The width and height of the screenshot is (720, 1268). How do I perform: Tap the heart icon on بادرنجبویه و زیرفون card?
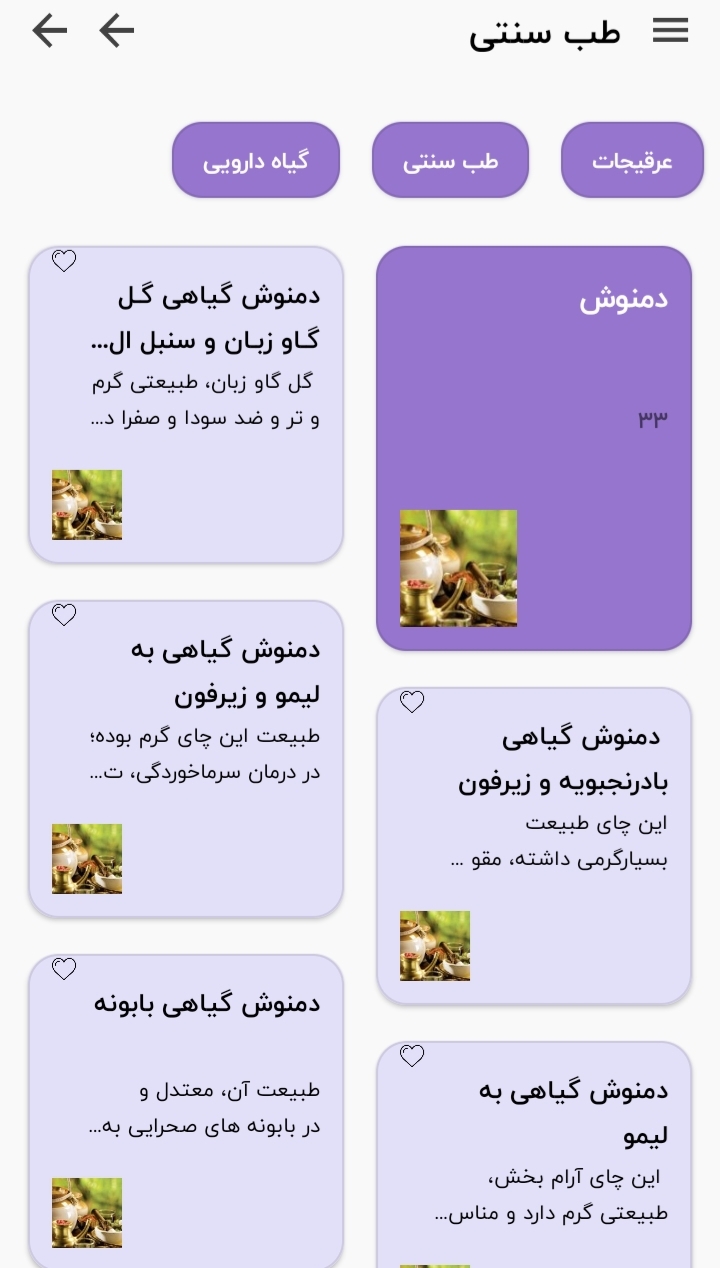click(412, 703)
